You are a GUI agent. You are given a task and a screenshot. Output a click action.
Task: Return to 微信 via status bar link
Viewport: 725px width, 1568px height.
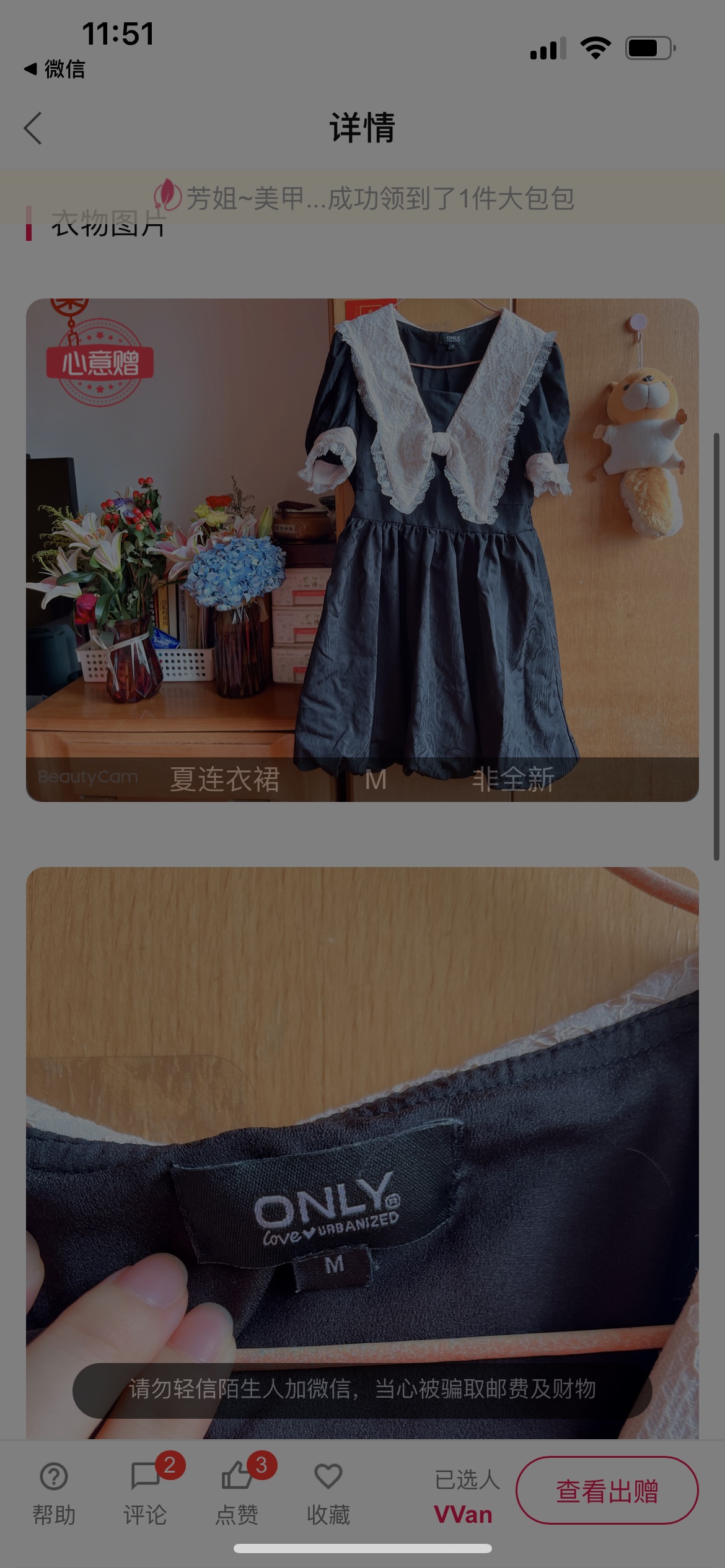point(55,69)
